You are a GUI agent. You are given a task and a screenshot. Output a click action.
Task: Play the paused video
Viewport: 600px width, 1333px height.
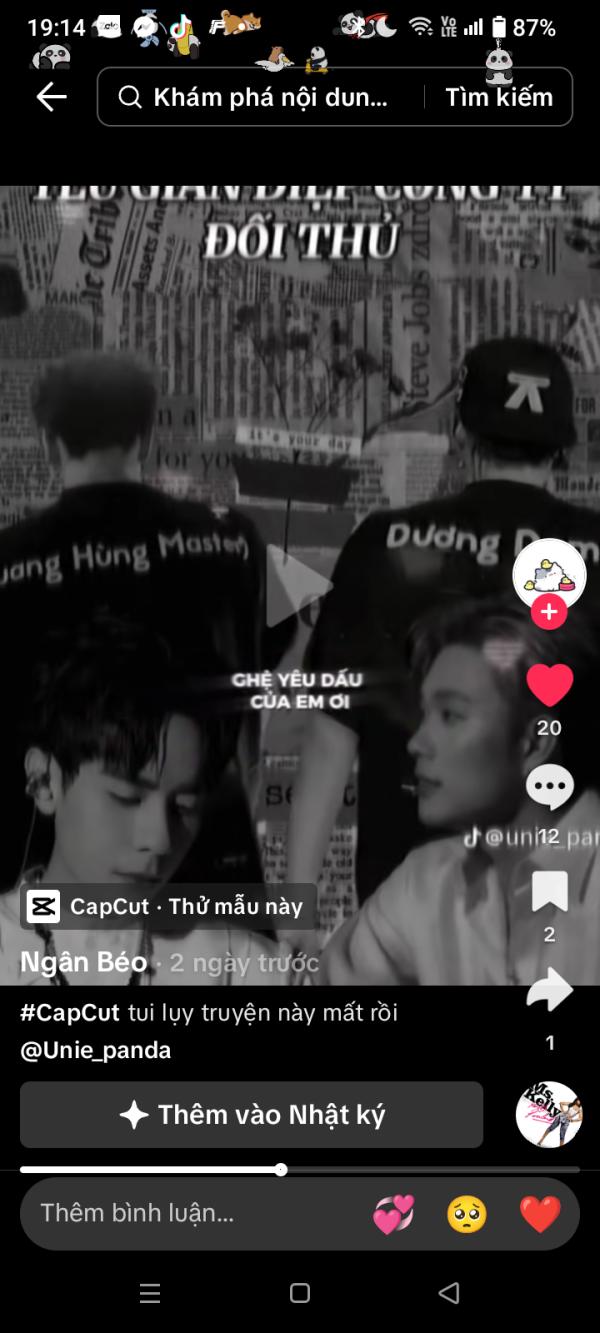coord(297,587)
